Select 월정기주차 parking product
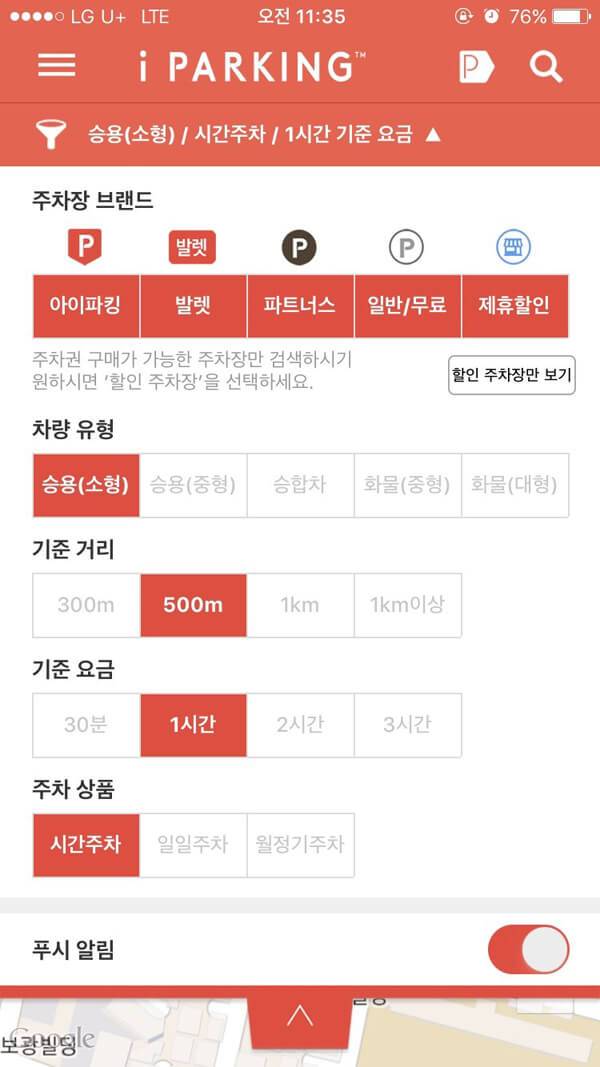The height and width of the screenshot is (1067, 600). pos(300,845)
